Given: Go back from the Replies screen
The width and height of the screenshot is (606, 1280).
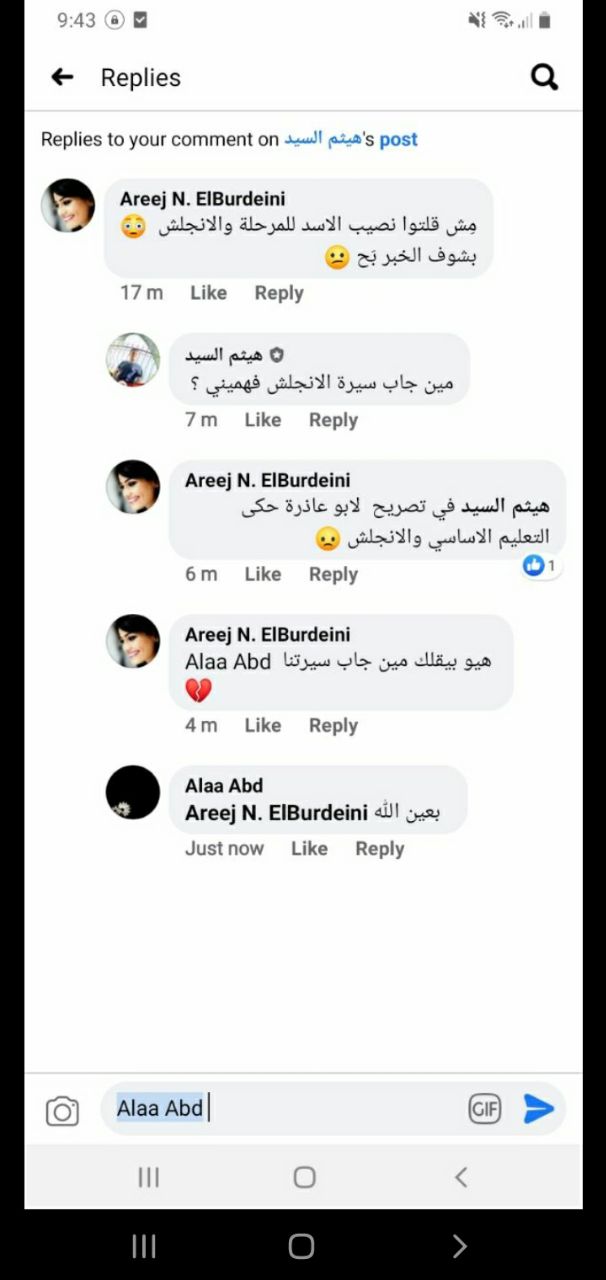Looking at the screenshot, I should [62, 77].
